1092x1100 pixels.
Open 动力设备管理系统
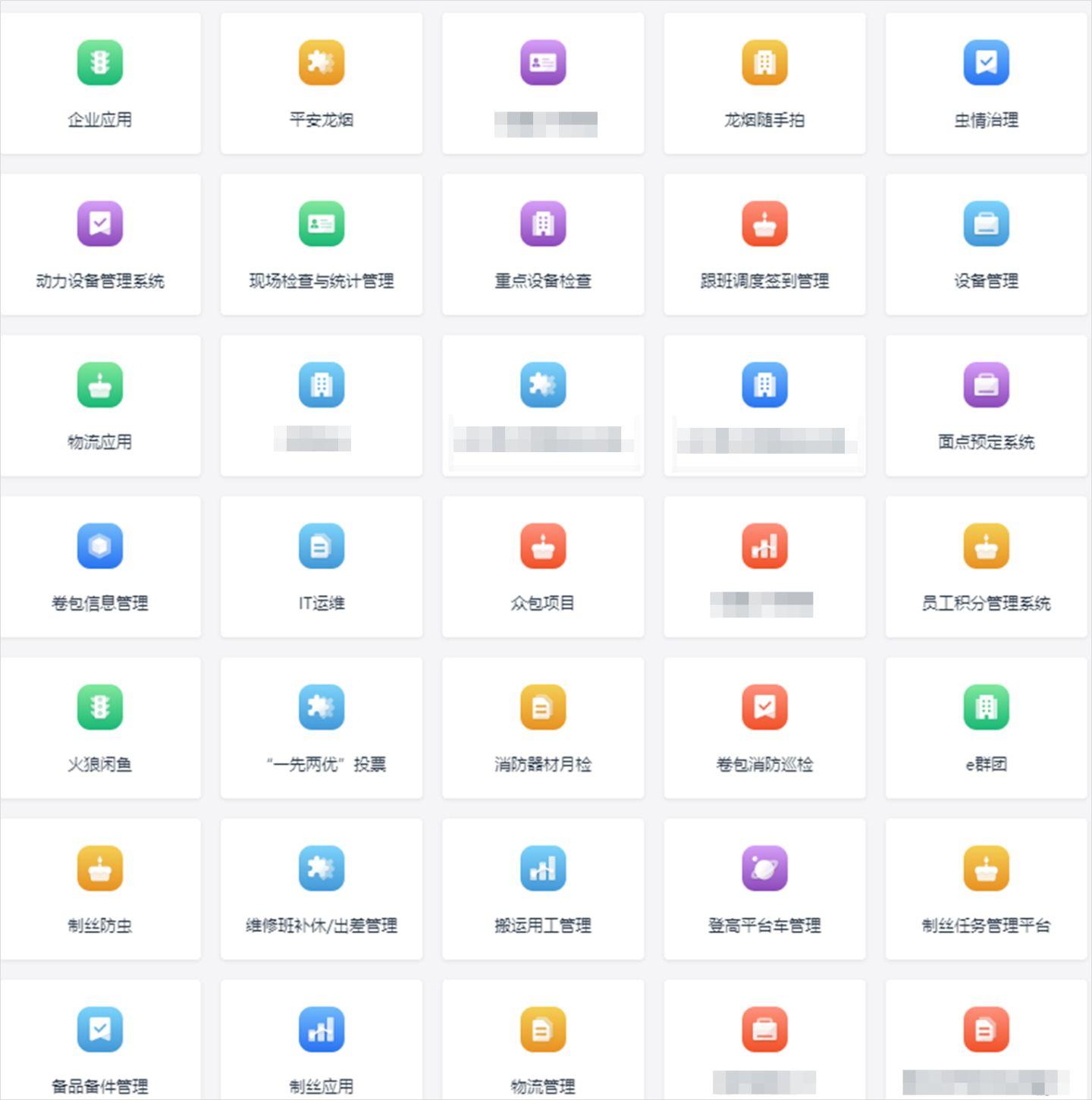point(100,244)
